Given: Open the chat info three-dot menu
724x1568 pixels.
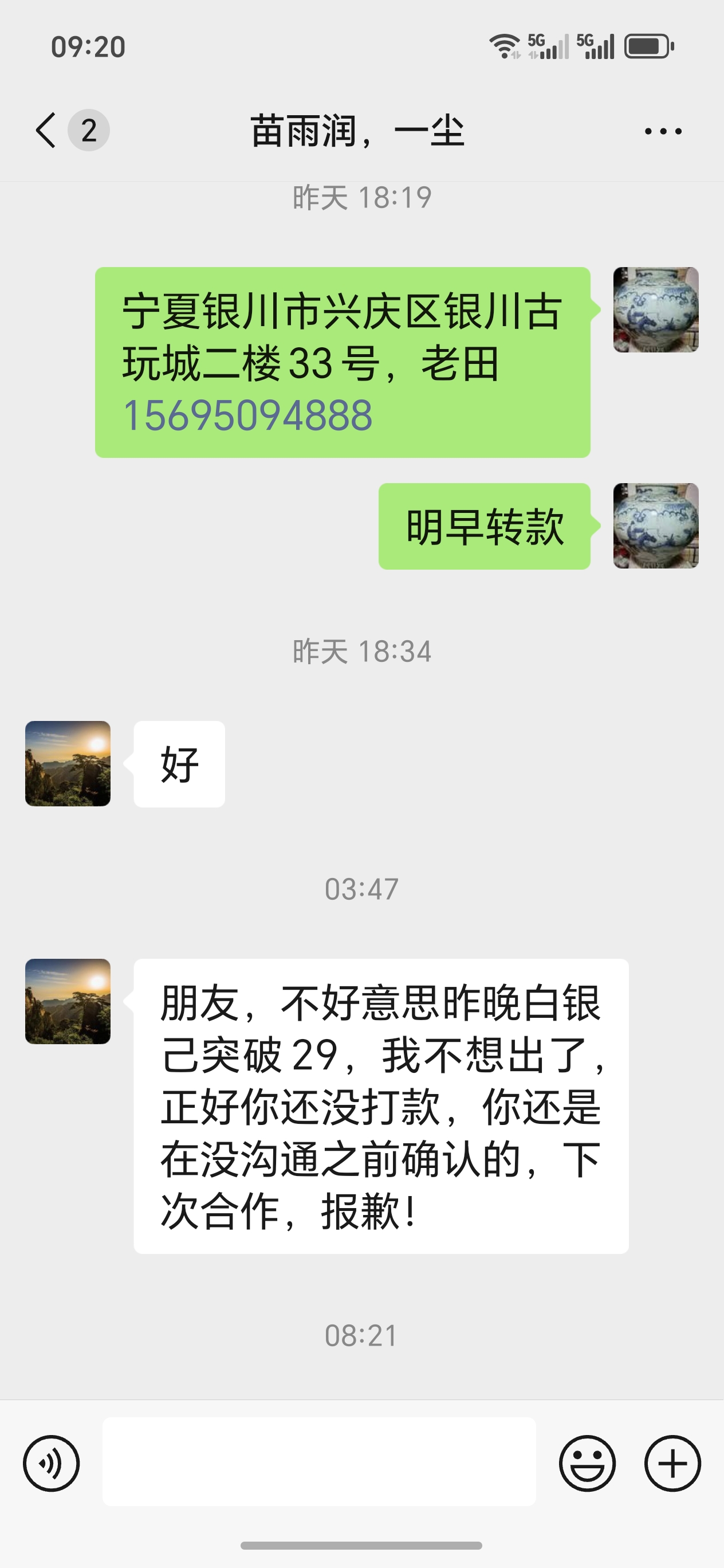Looking at the screenshot, I should [663, 131].
